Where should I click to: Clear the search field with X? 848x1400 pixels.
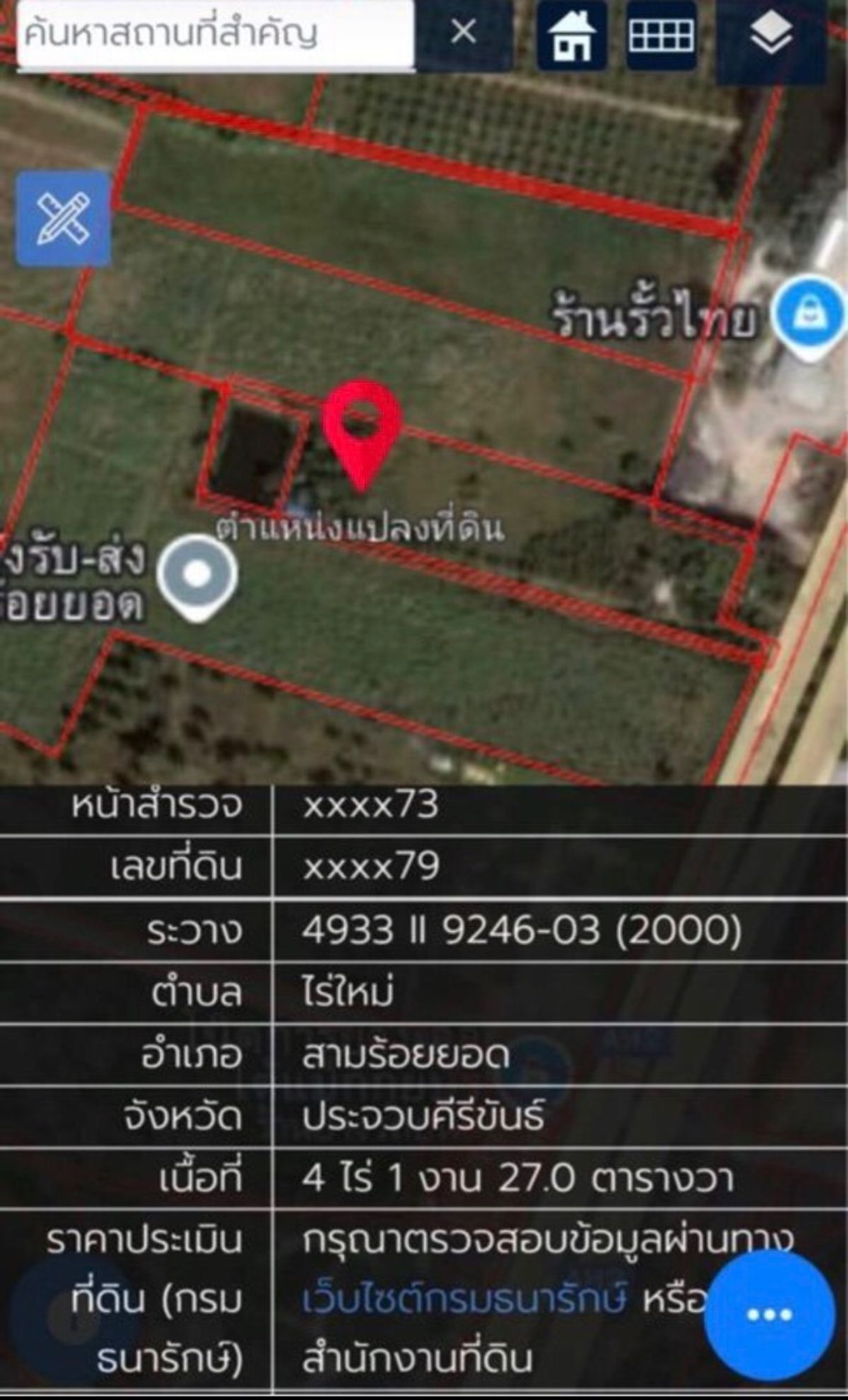[463, 32]
